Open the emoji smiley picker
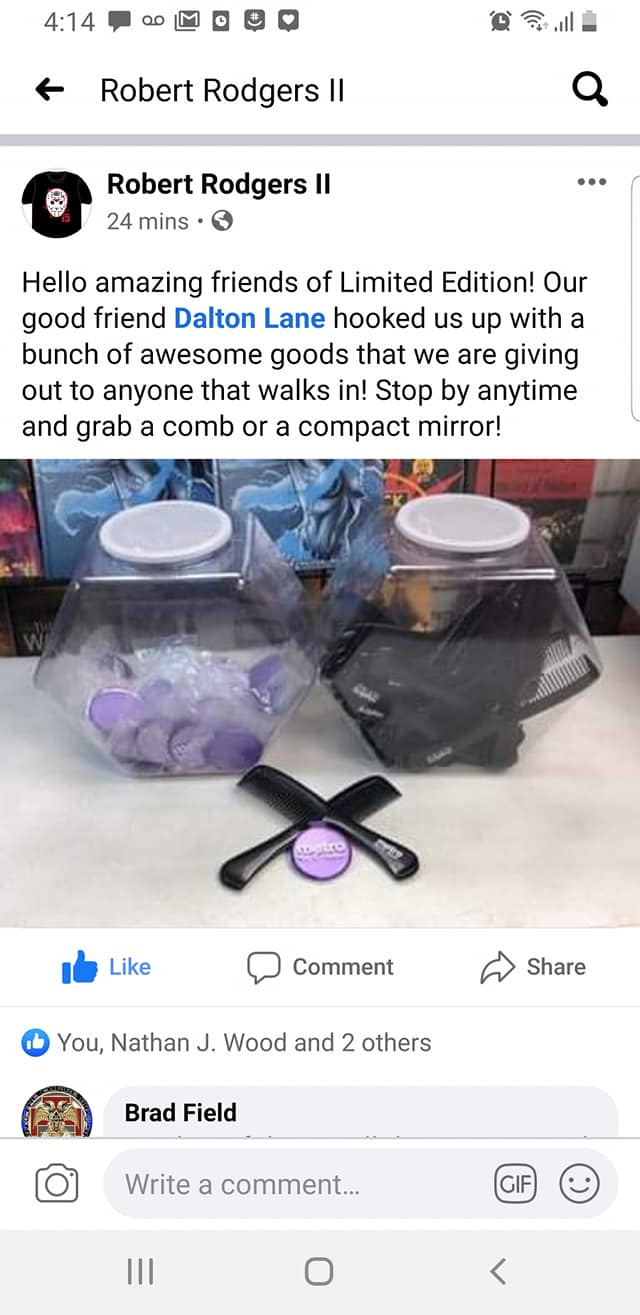 [x=579, y=1184]
